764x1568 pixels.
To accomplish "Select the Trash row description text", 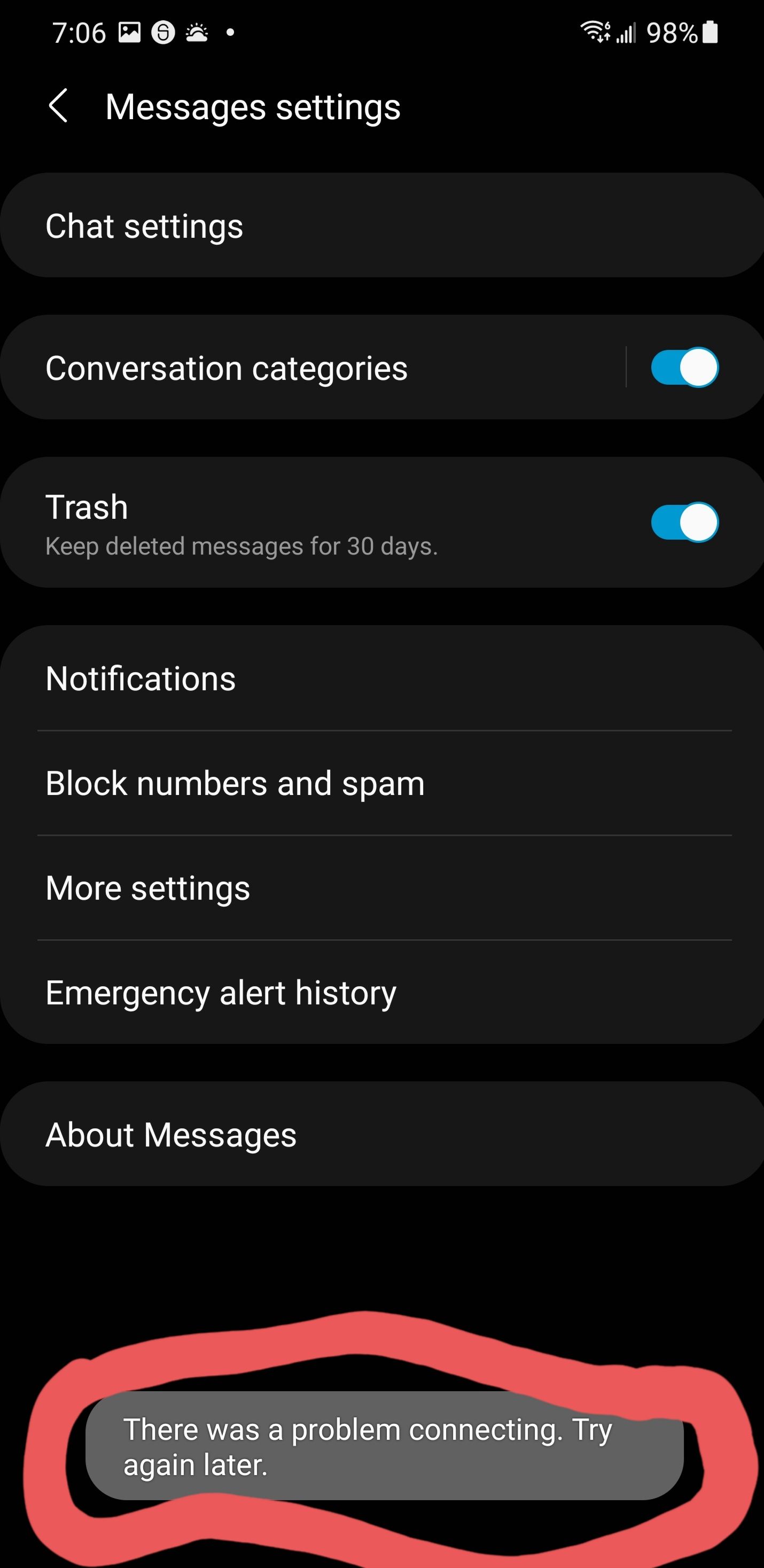I will click(x=240, y=547).
